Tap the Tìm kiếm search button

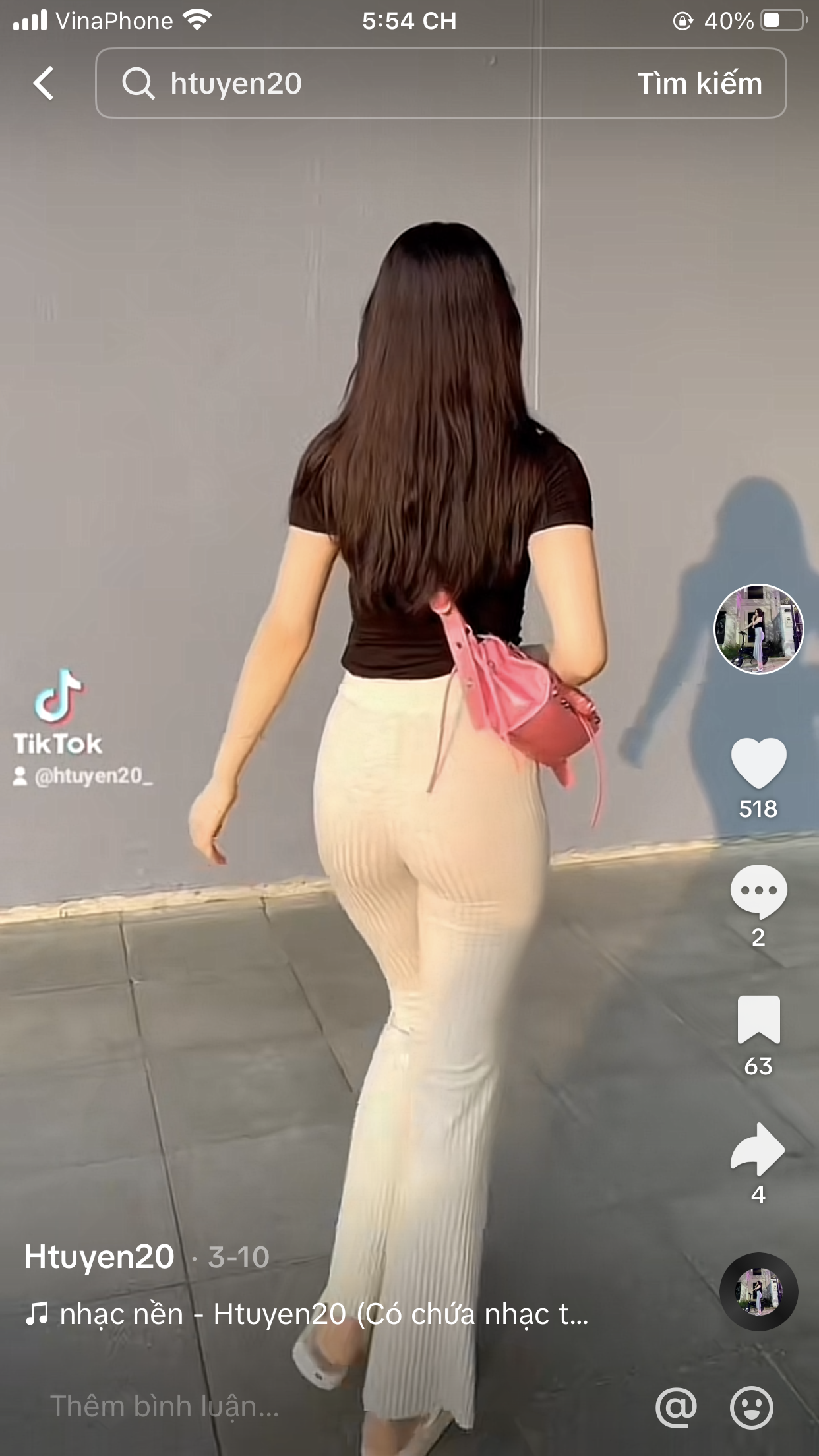[699, 84]
